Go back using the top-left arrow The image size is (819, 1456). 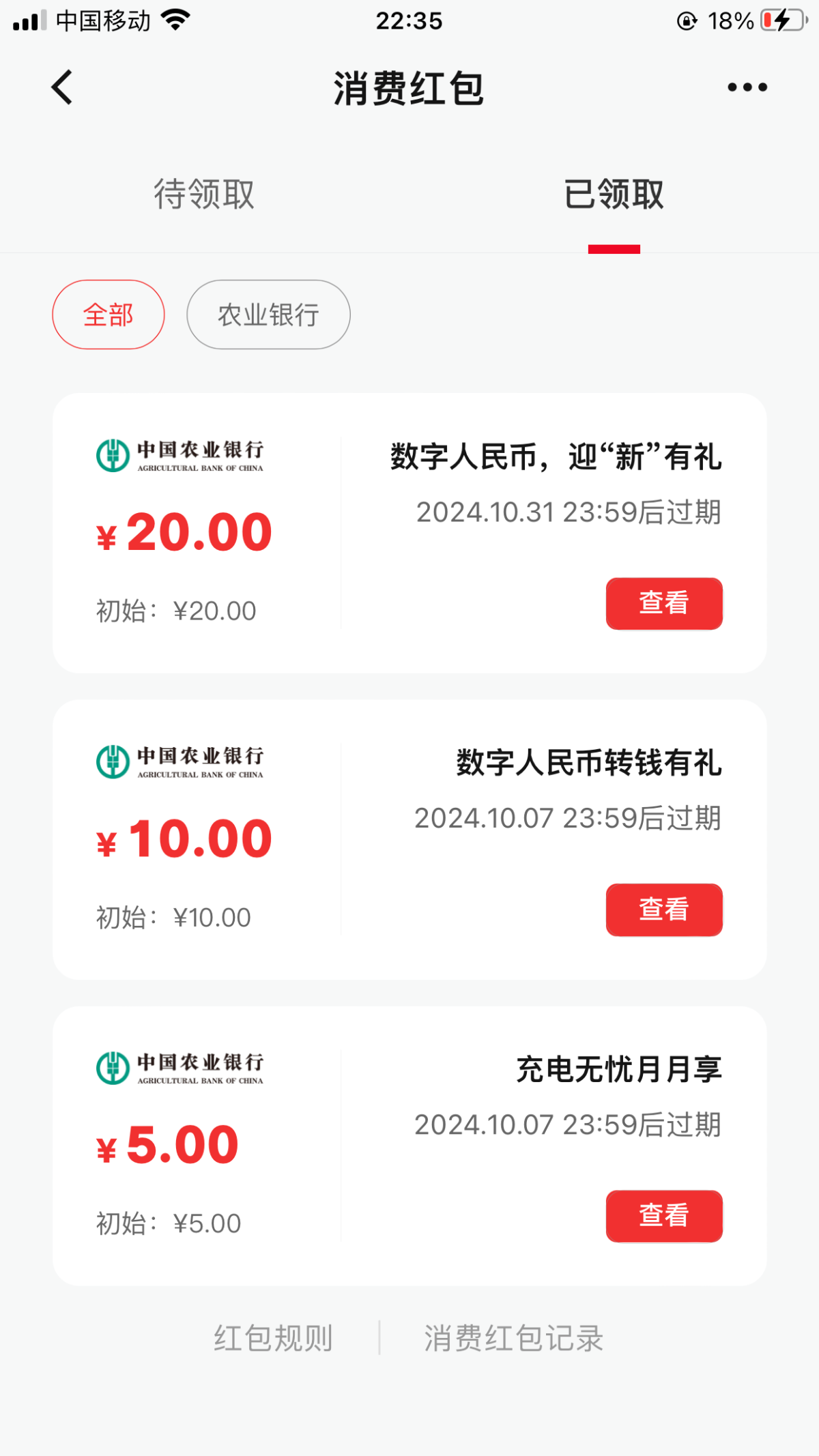62,87
